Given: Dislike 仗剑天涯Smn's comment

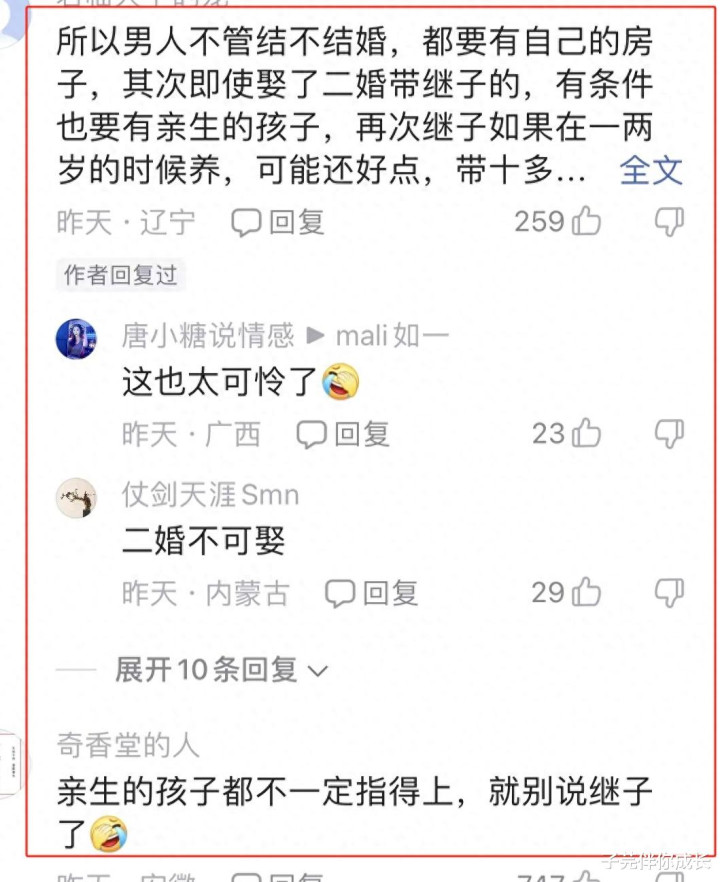Looking at the screenshot, I should coord(669,593).
